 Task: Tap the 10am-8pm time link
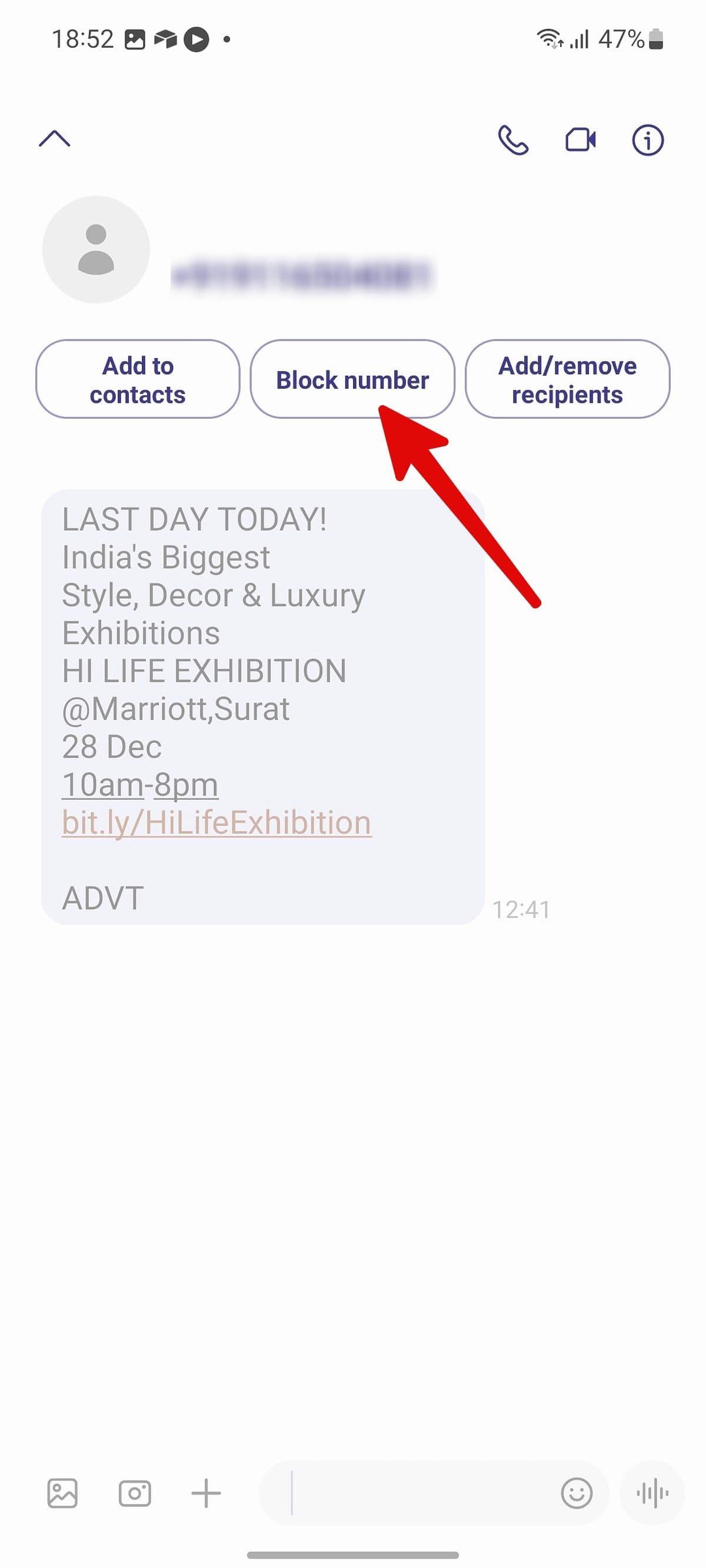[140, 785]
